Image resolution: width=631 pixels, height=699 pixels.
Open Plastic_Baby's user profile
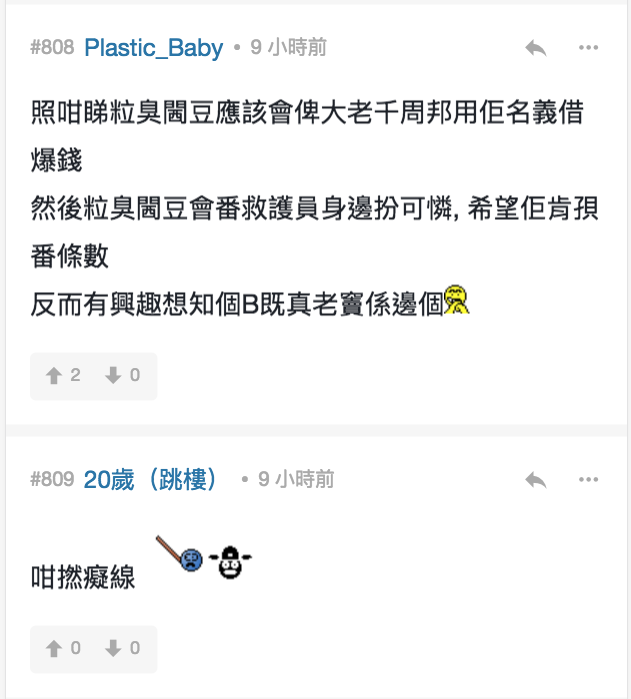(x=153, y=48)
